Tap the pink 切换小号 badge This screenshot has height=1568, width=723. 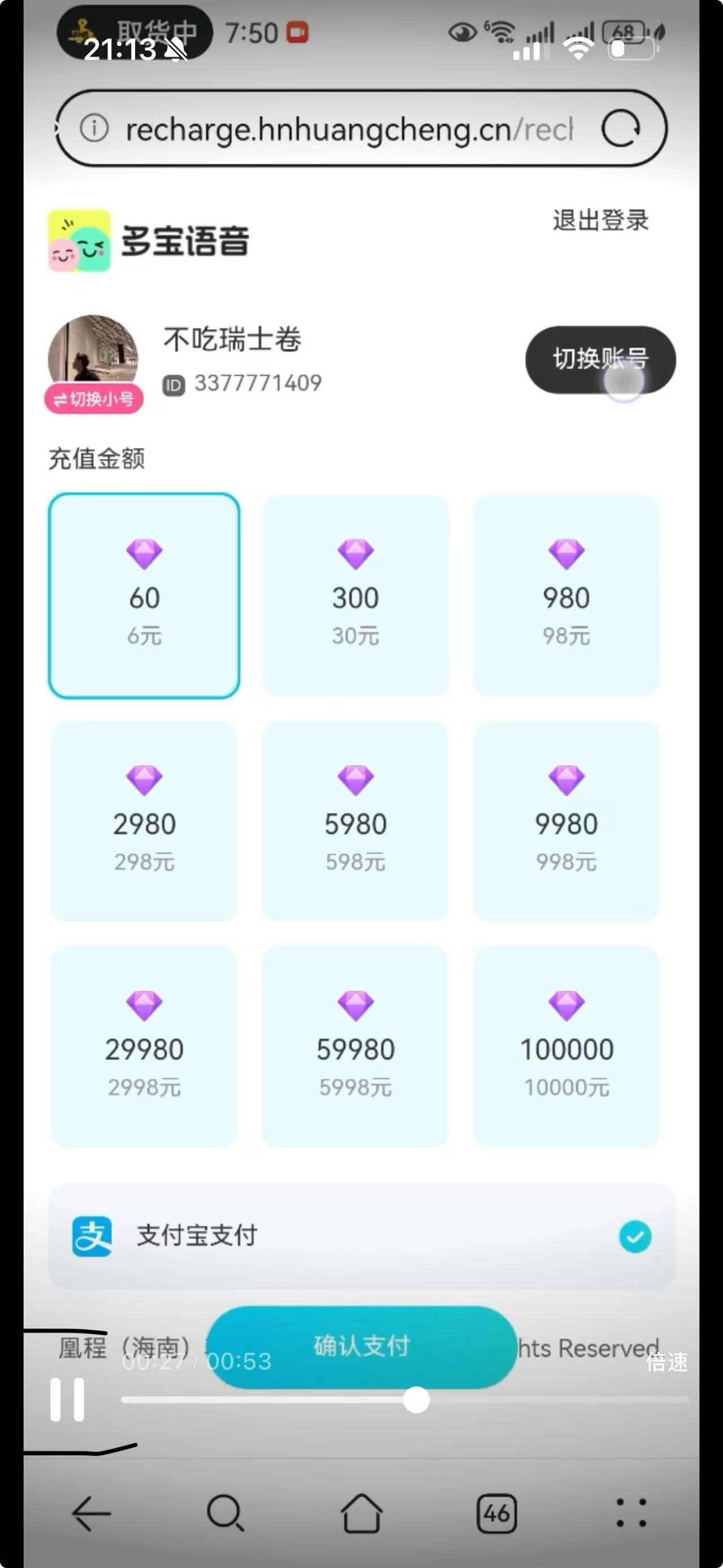coord(93,399)
